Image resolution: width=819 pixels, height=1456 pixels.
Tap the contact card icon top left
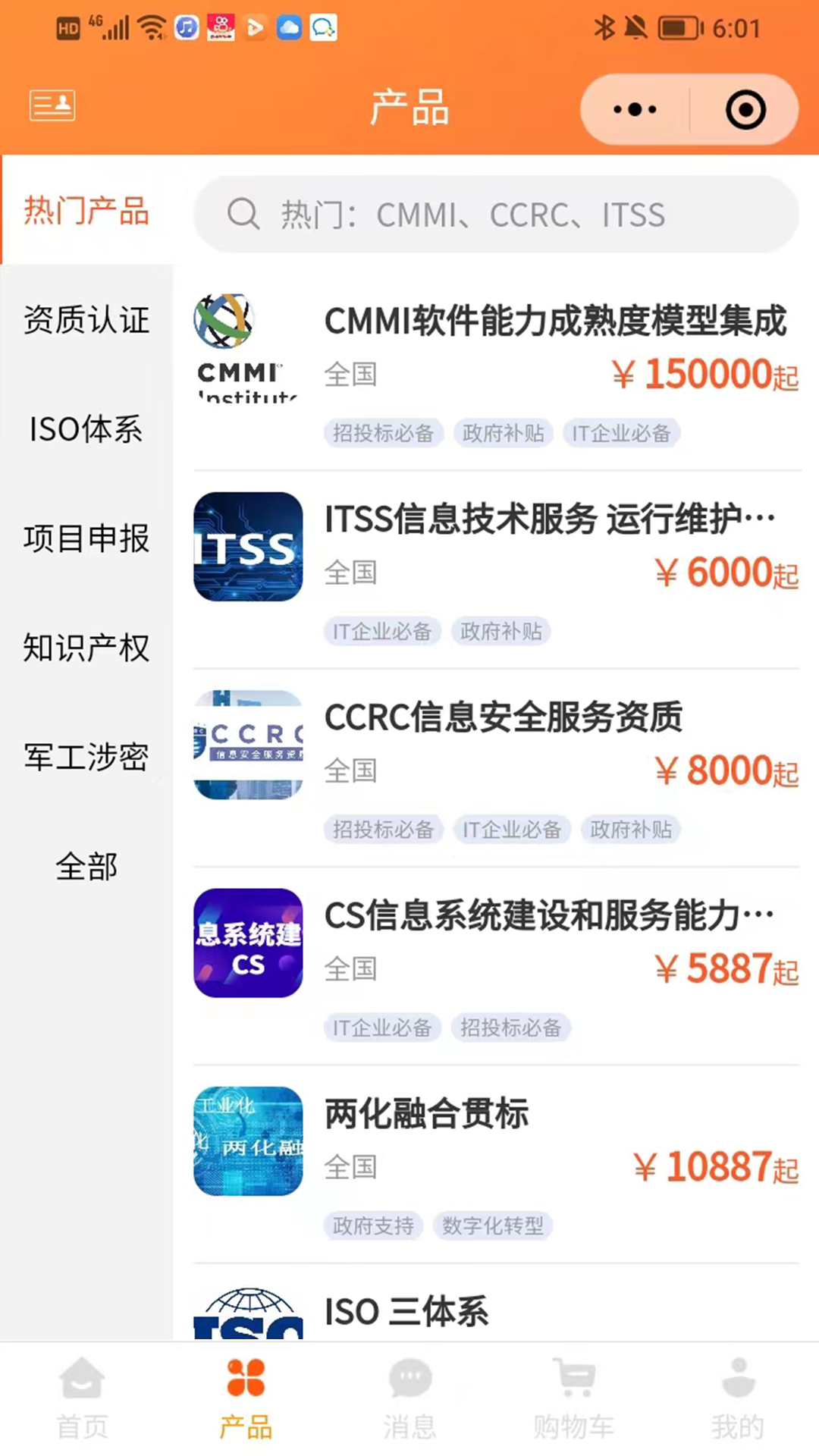[x=51, y=105]
